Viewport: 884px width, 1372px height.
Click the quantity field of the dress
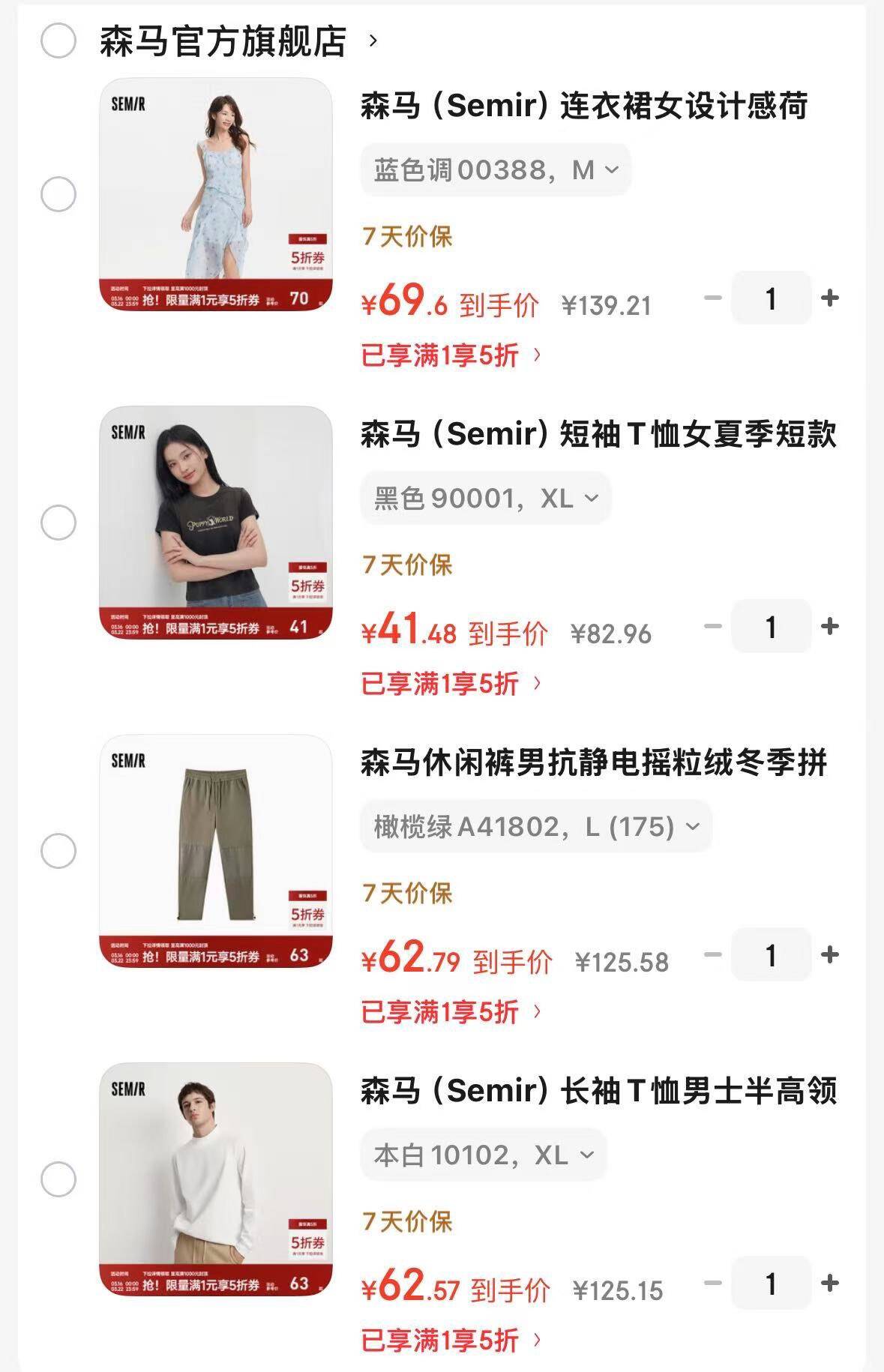pos(771,299)
